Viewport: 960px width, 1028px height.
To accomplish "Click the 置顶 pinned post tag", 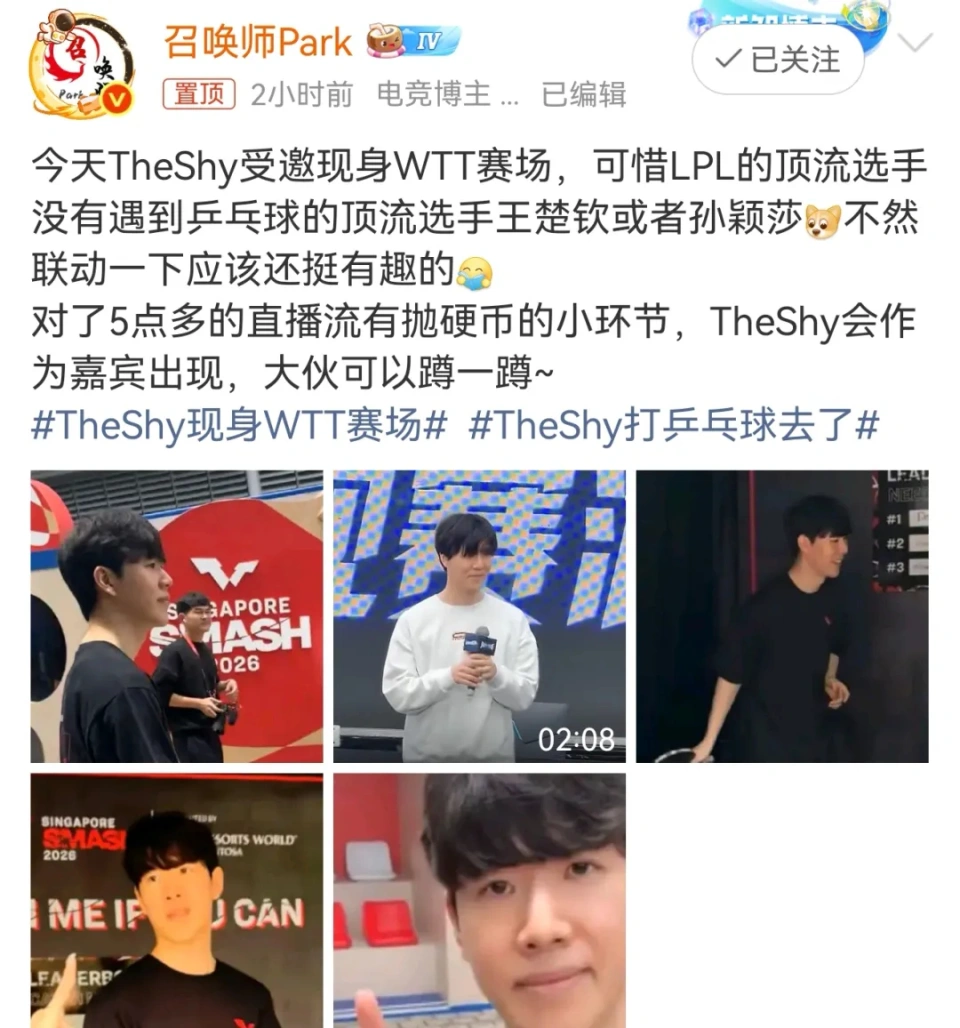I will 198,94.
